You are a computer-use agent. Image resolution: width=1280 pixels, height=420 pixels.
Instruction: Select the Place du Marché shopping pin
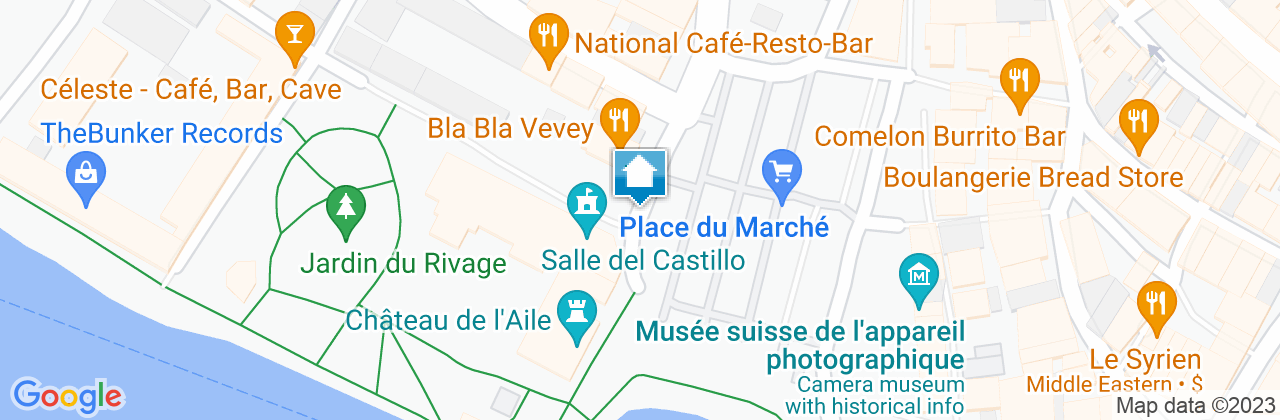pyautogui.click(x=782, y=172)
